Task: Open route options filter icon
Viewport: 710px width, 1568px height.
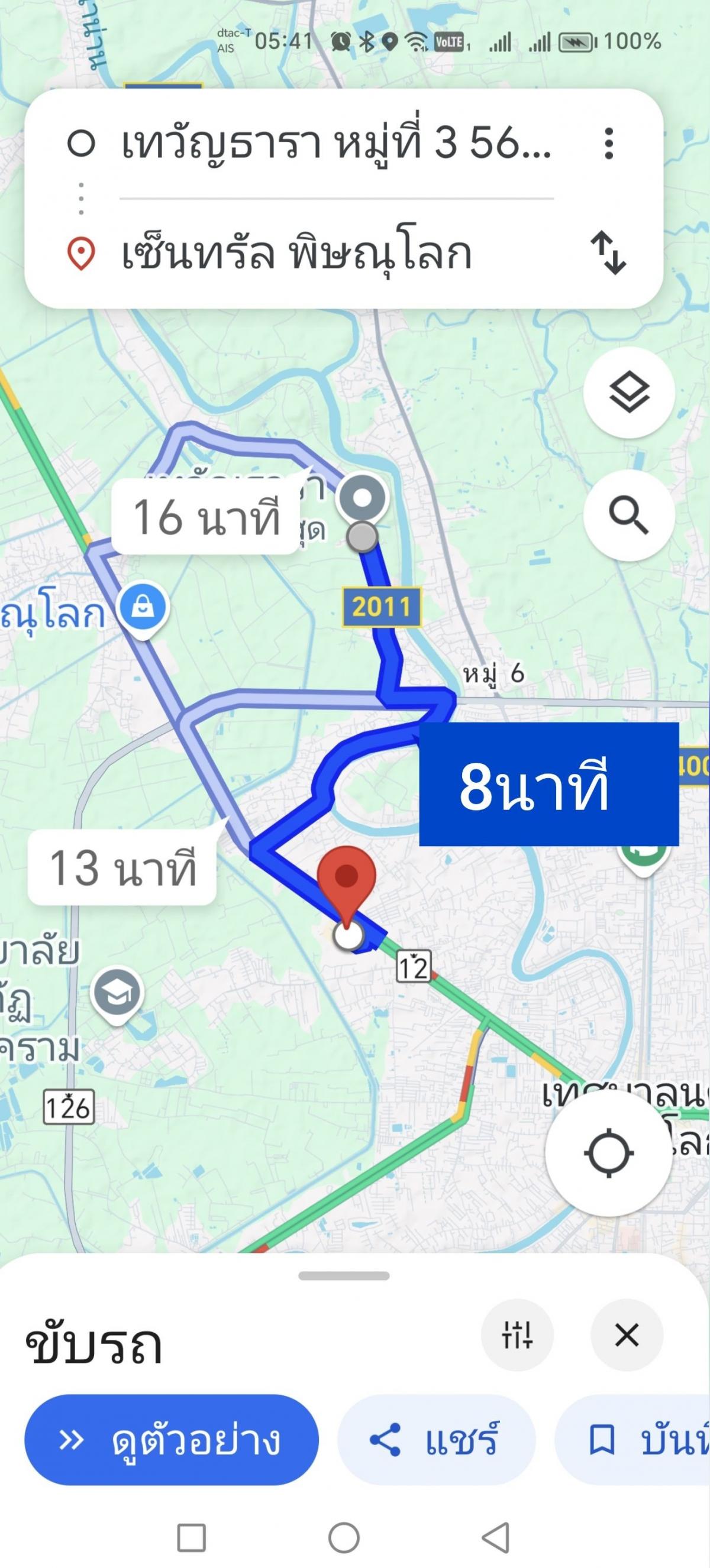Action: pos(517,1335)
